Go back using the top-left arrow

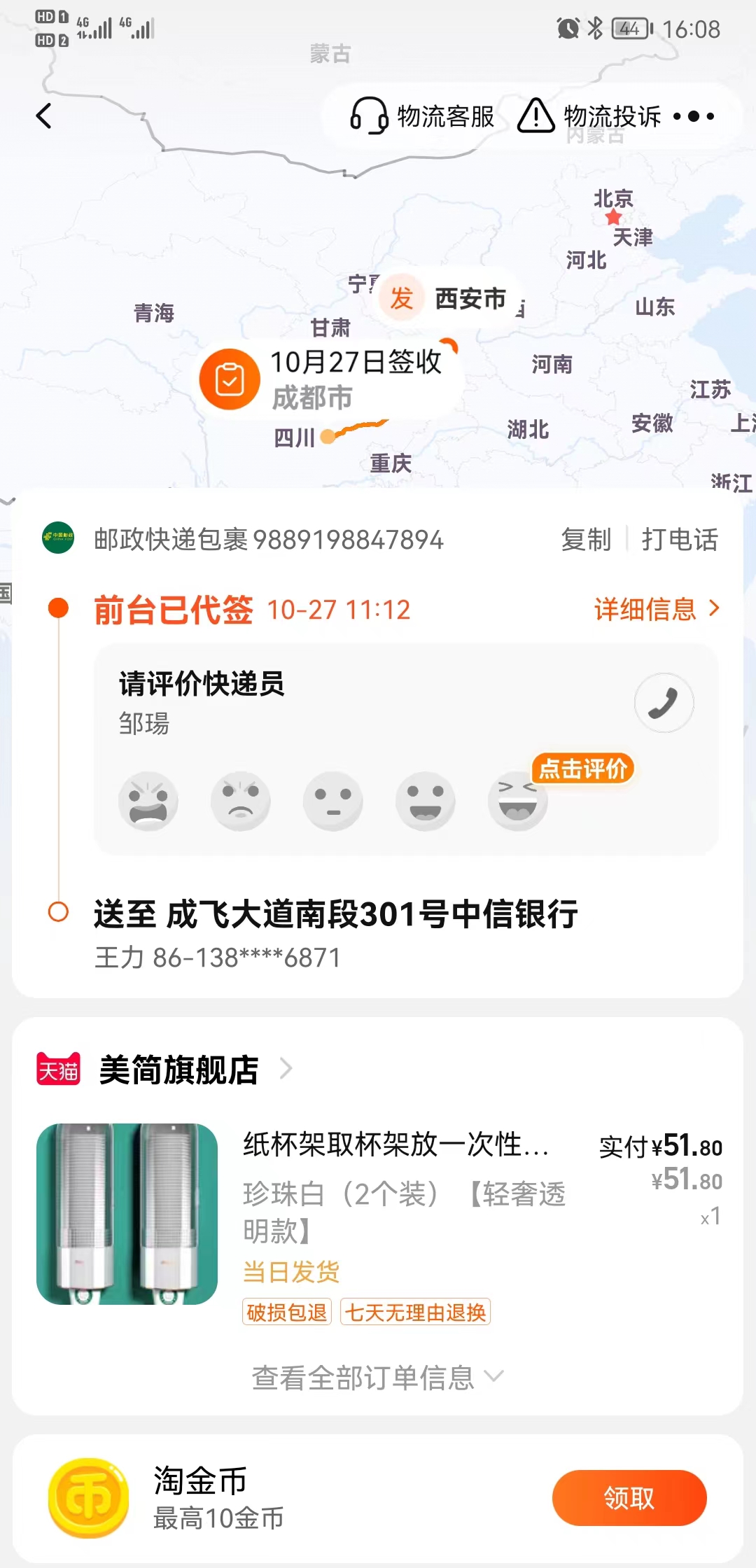click(x=44, y=116)
